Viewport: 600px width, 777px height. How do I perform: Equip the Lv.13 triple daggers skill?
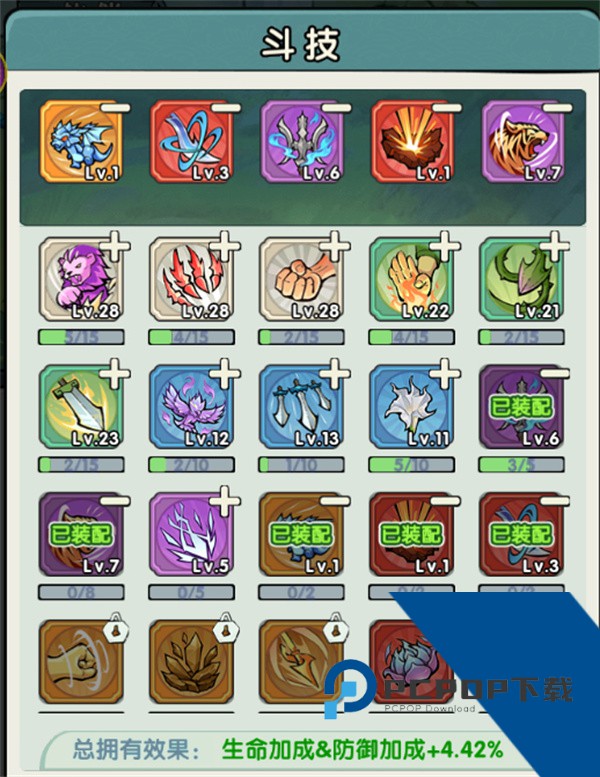338,376
